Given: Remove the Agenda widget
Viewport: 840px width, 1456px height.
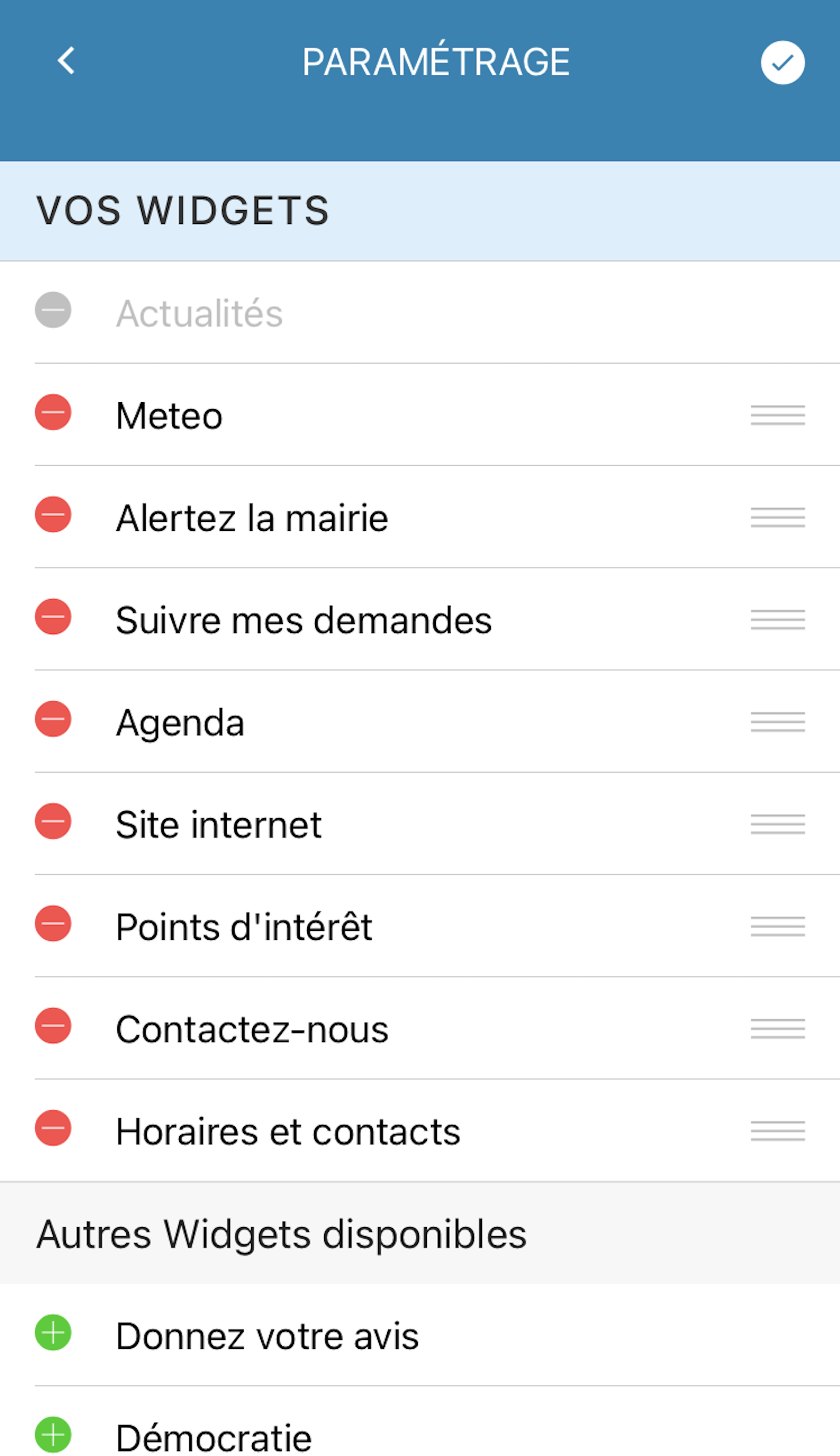Looking at the screenshot, I should click(x=53, y=719).
